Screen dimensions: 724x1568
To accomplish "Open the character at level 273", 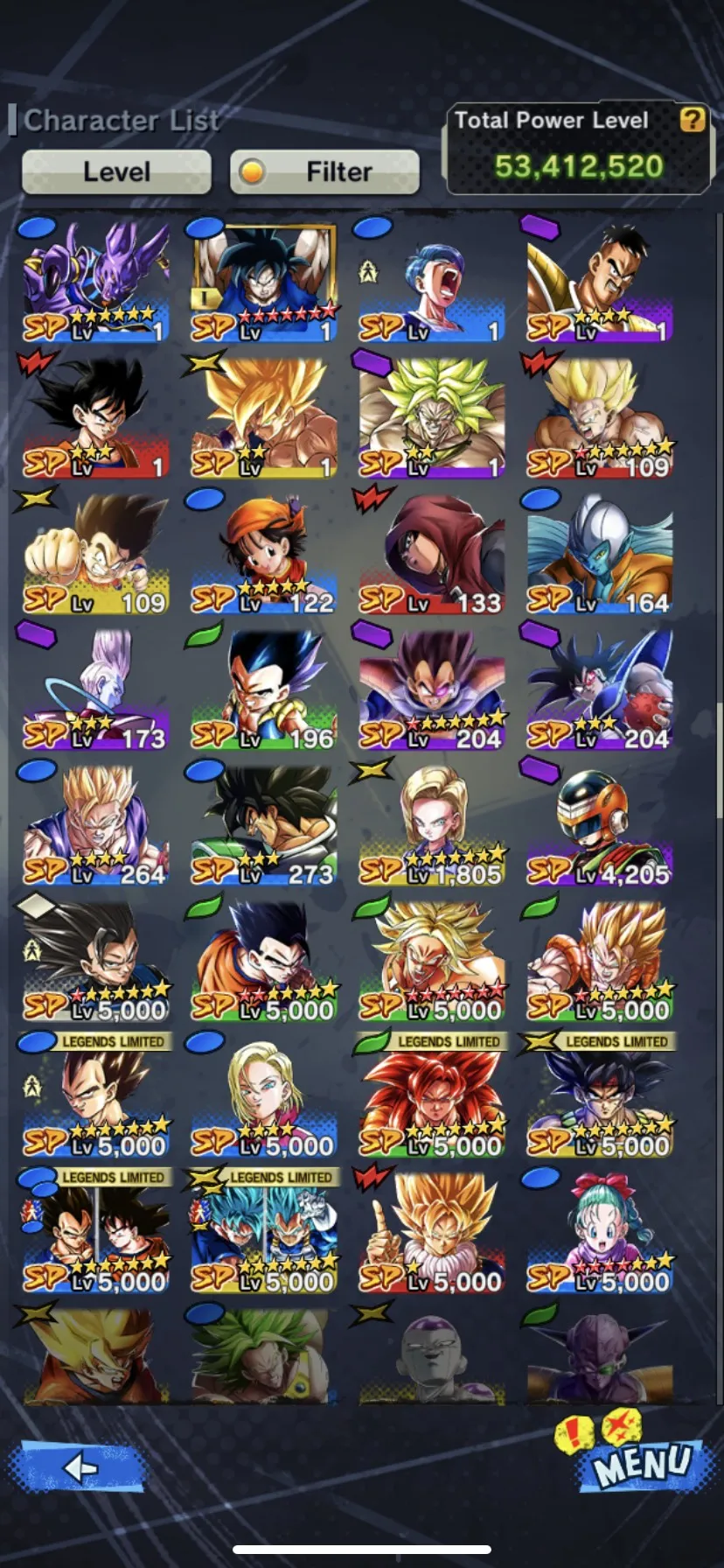I will coord(264,823).
